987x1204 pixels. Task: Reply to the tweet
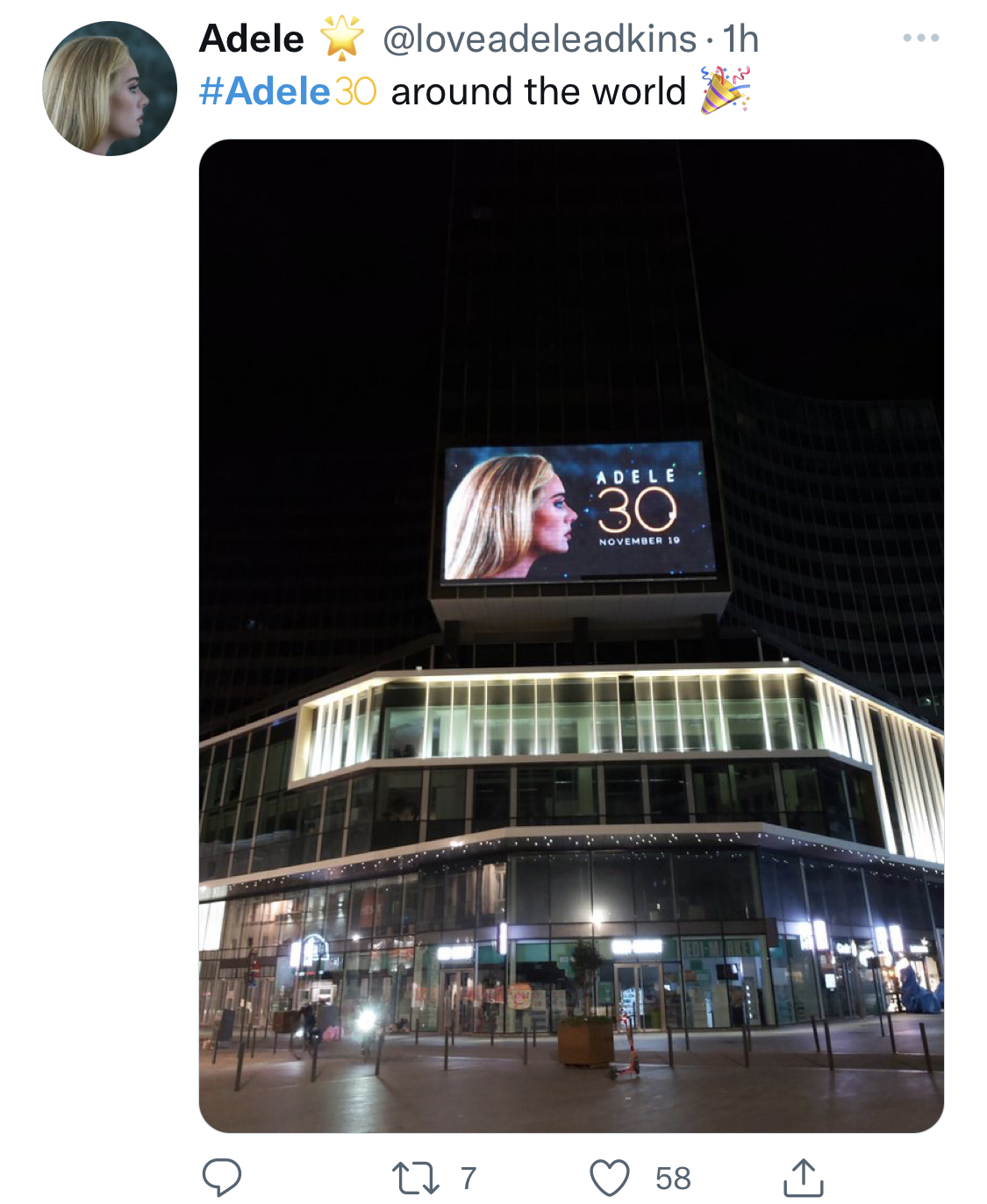(222, 1177)
